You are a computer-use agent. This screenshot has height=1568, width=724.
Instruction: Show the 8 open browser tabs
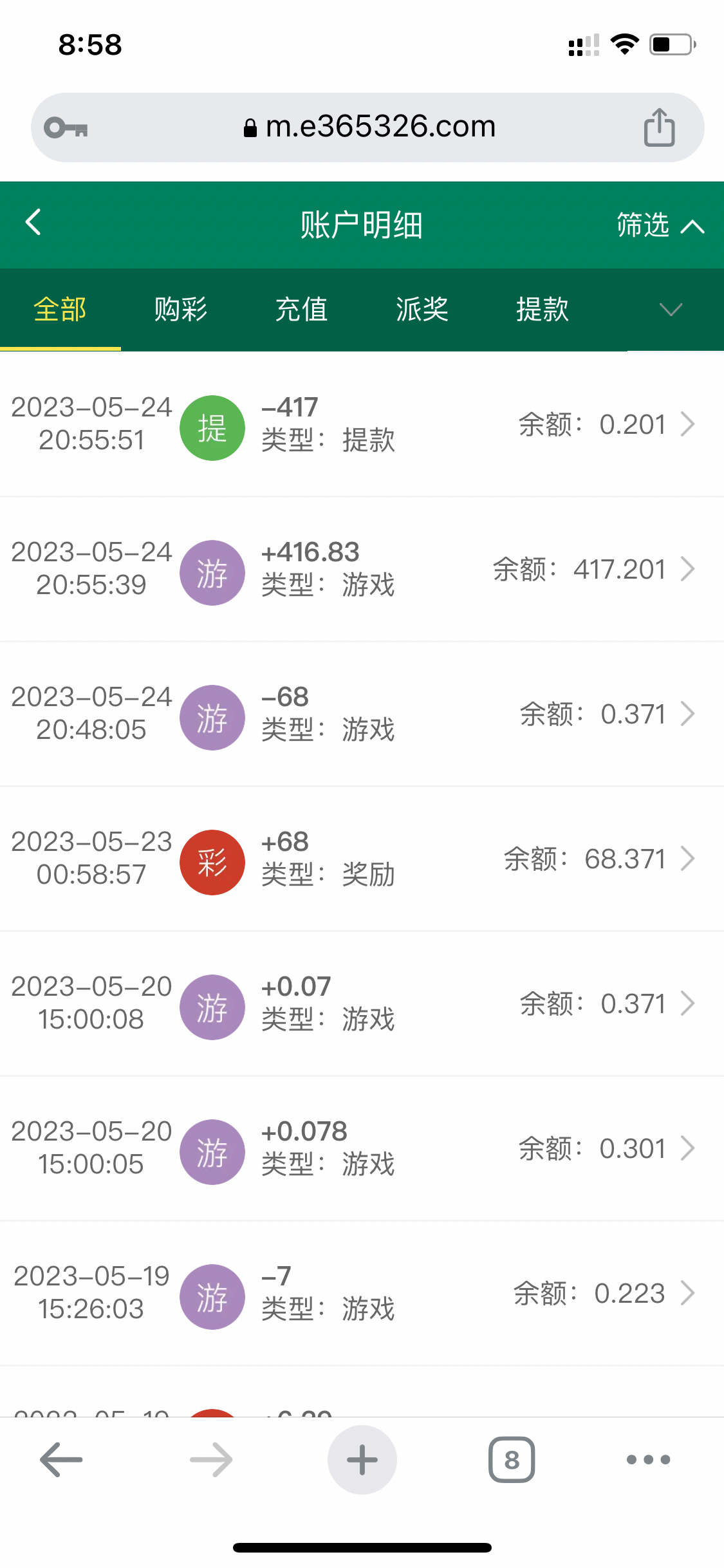click(512, 1460)
